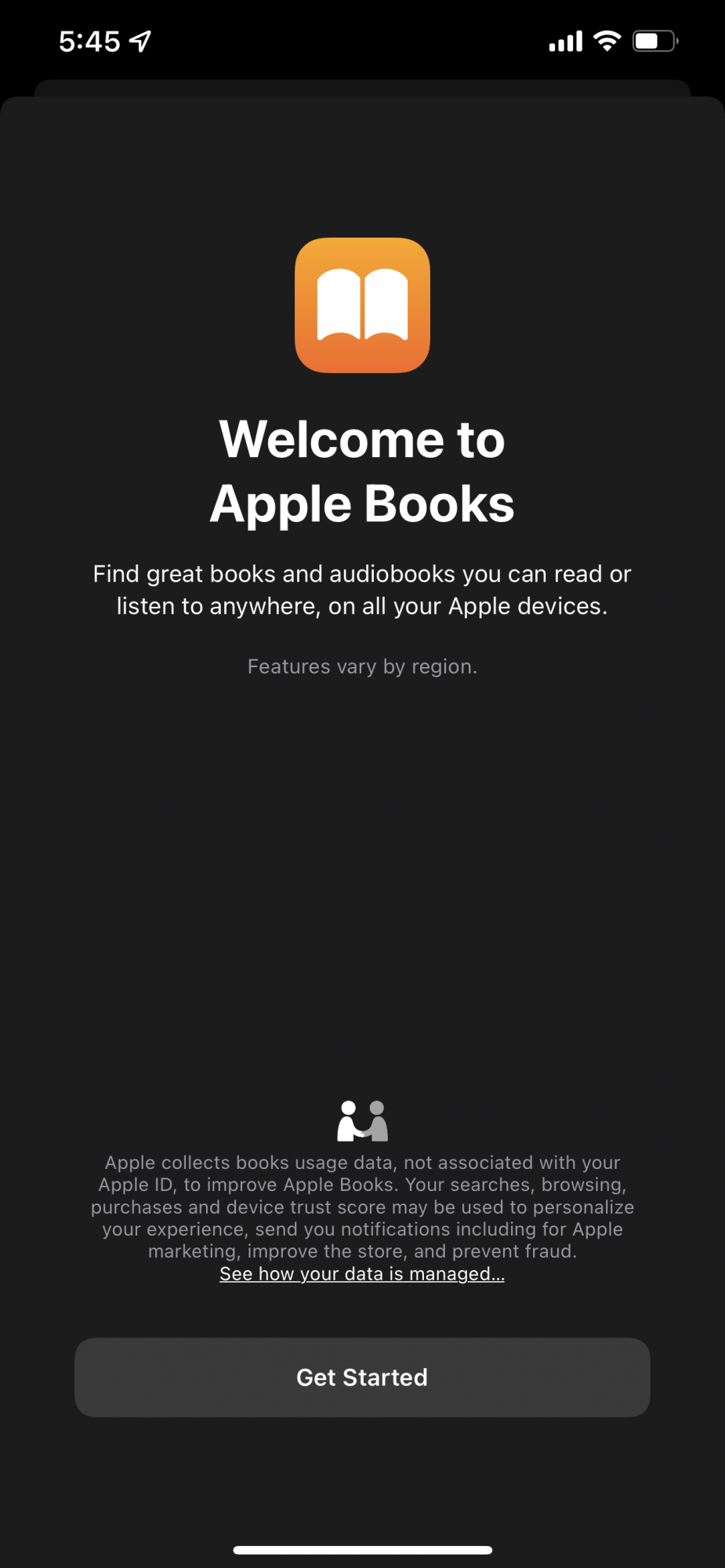This screenshot has height=1568, width=725.
Task: Tap the Get Started button
Action: (x=362, y=1377)
